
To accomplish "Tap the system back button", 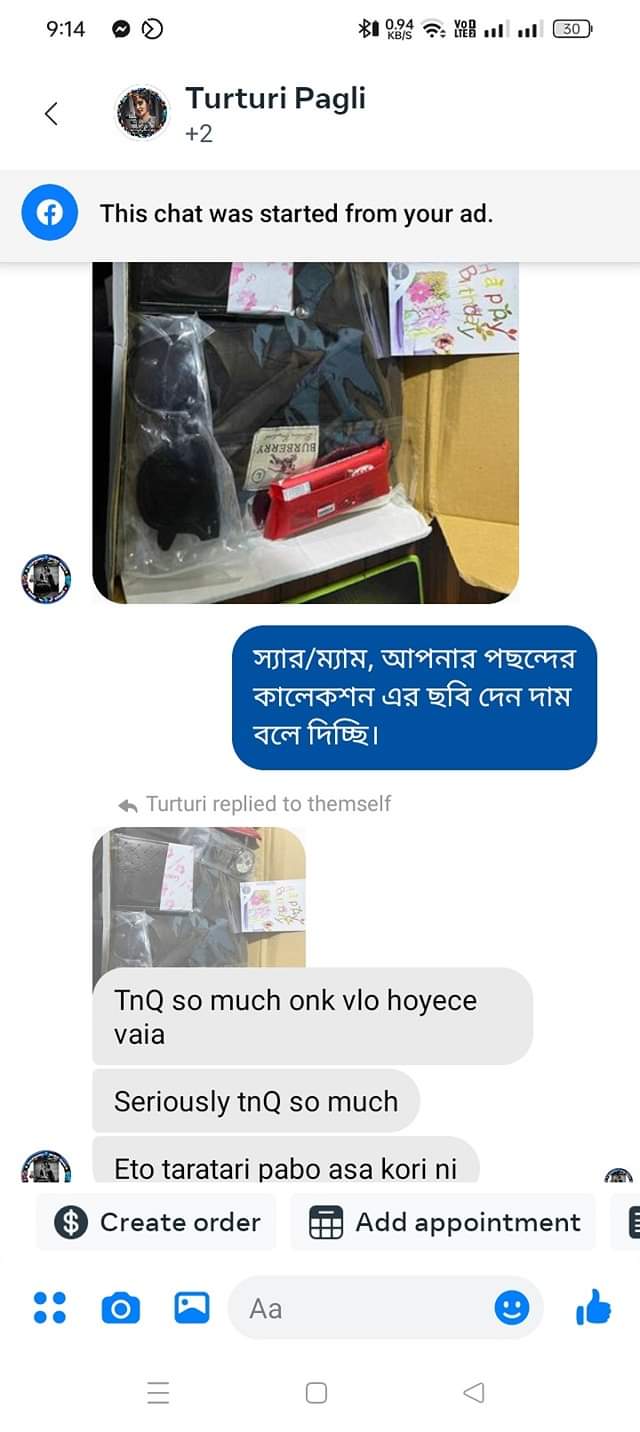I will 474,1393.
